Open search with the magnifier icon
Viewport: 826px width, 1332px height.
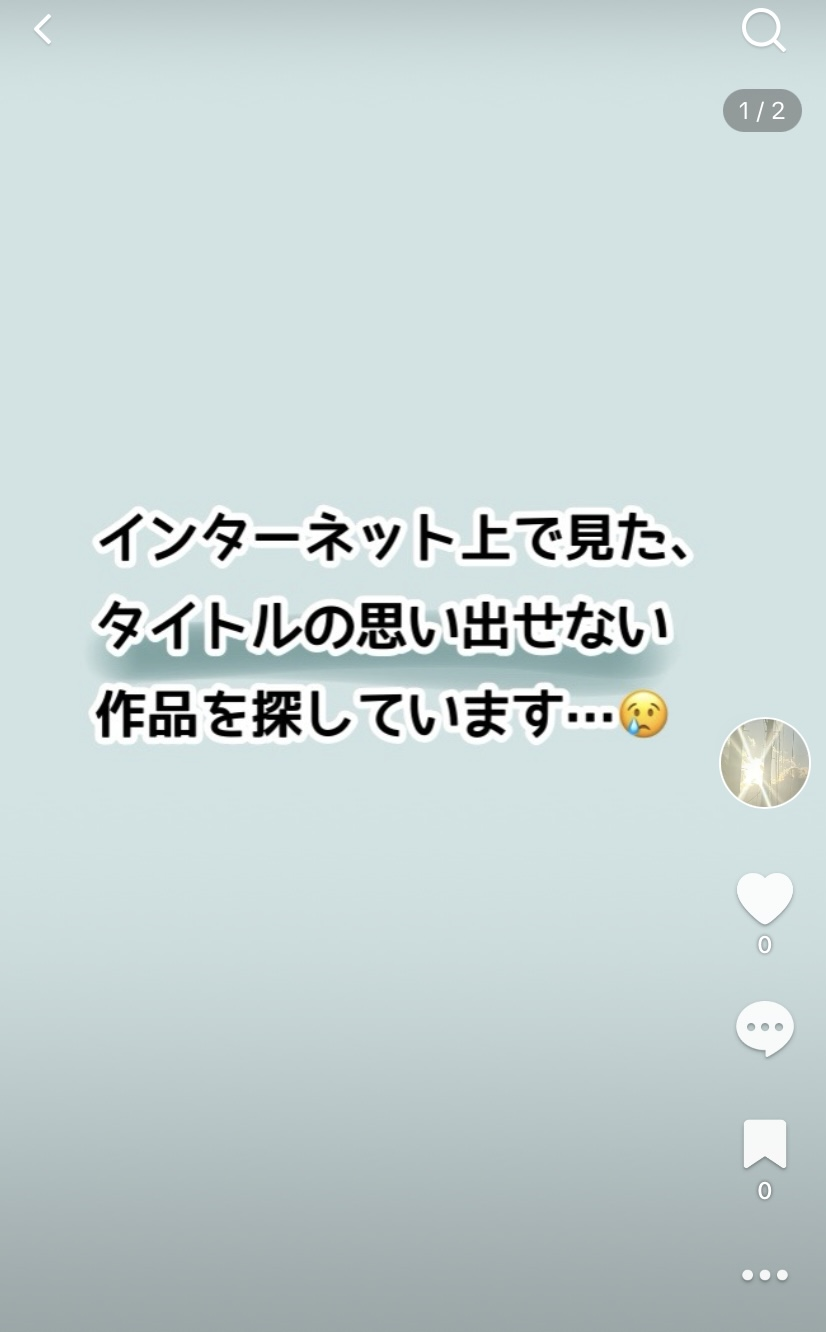point(763,31)
